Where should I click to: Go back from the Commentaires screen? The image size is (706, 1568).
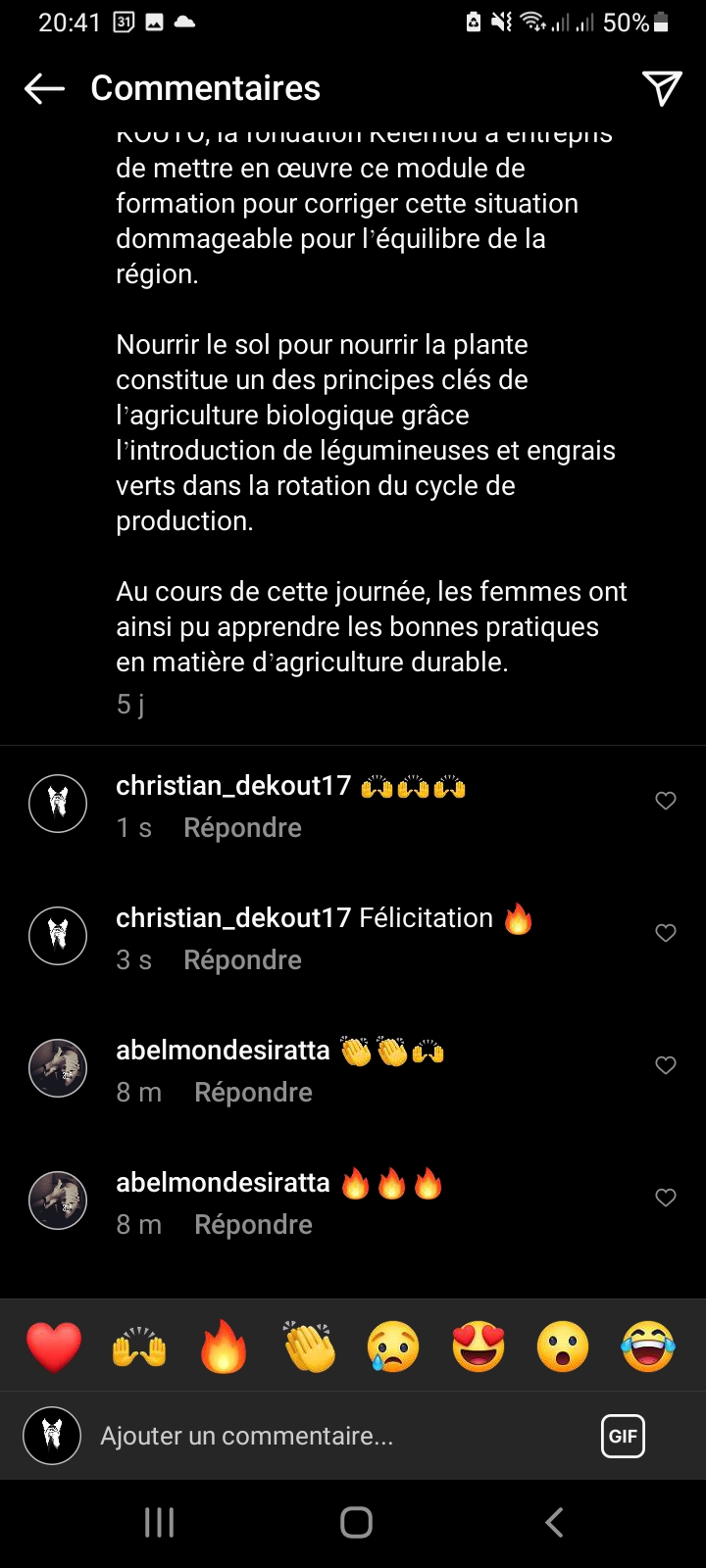(44, 88)
